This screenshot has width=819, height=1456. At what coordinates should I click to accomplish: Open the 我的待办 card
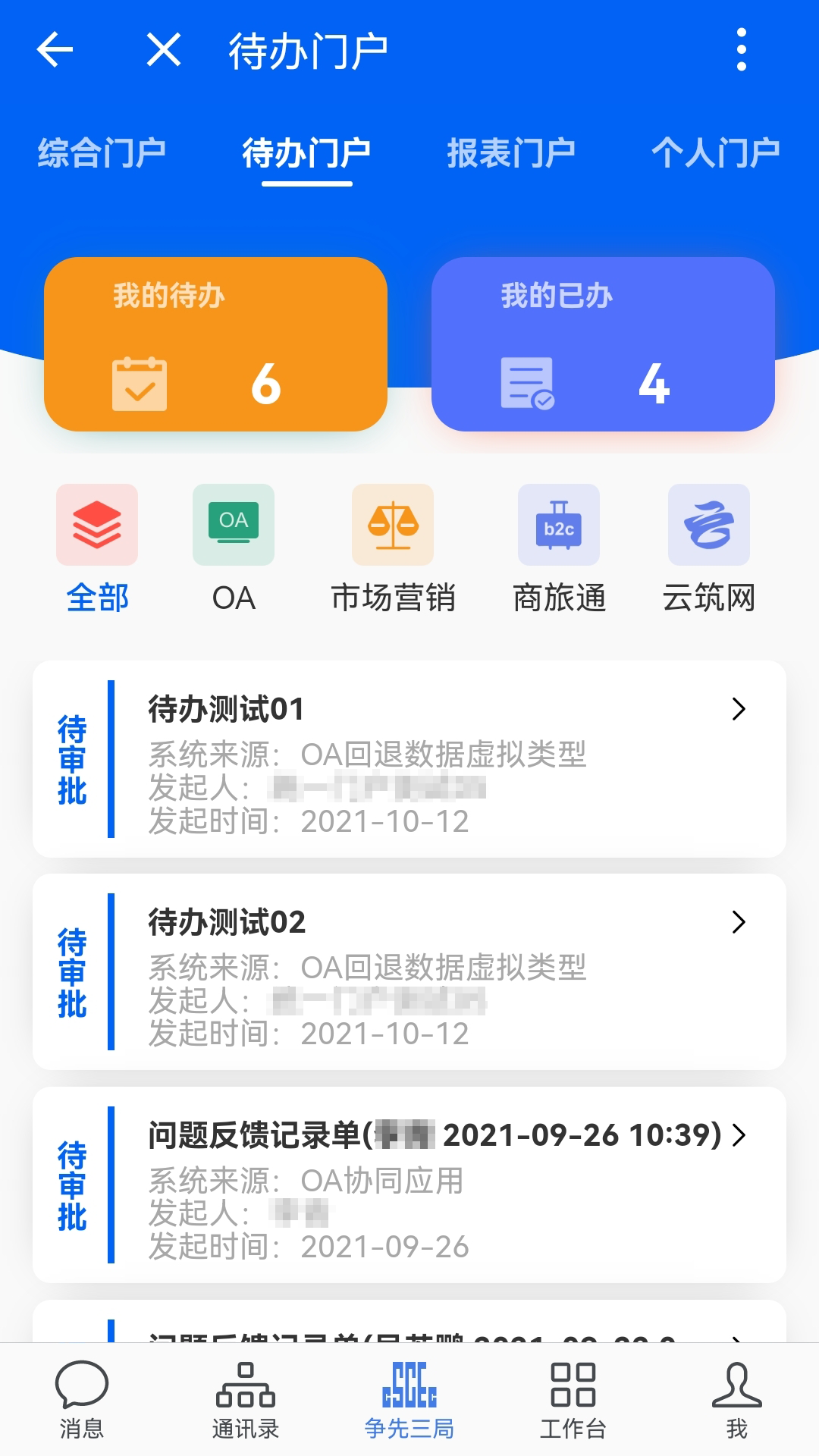(x=215, y=345)
